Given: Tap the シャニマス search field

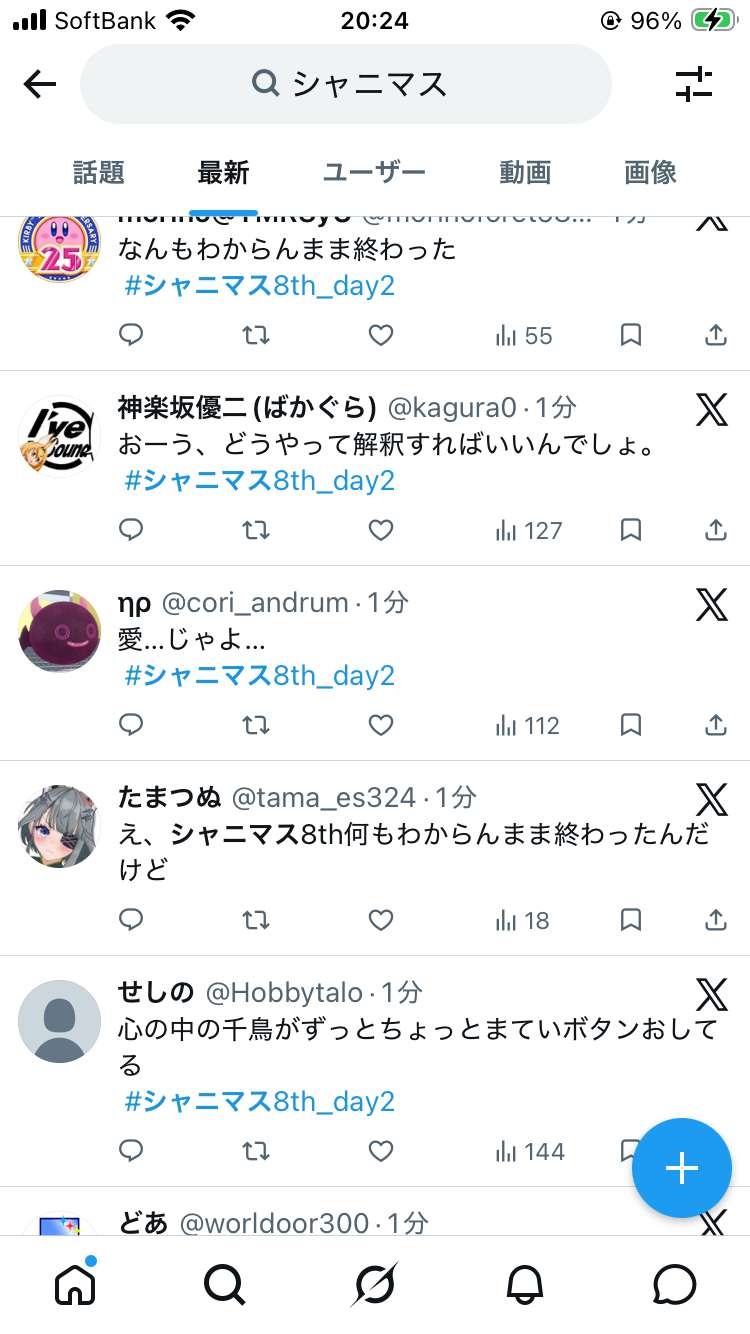Looking at the screenshot, I should point(346,85).
